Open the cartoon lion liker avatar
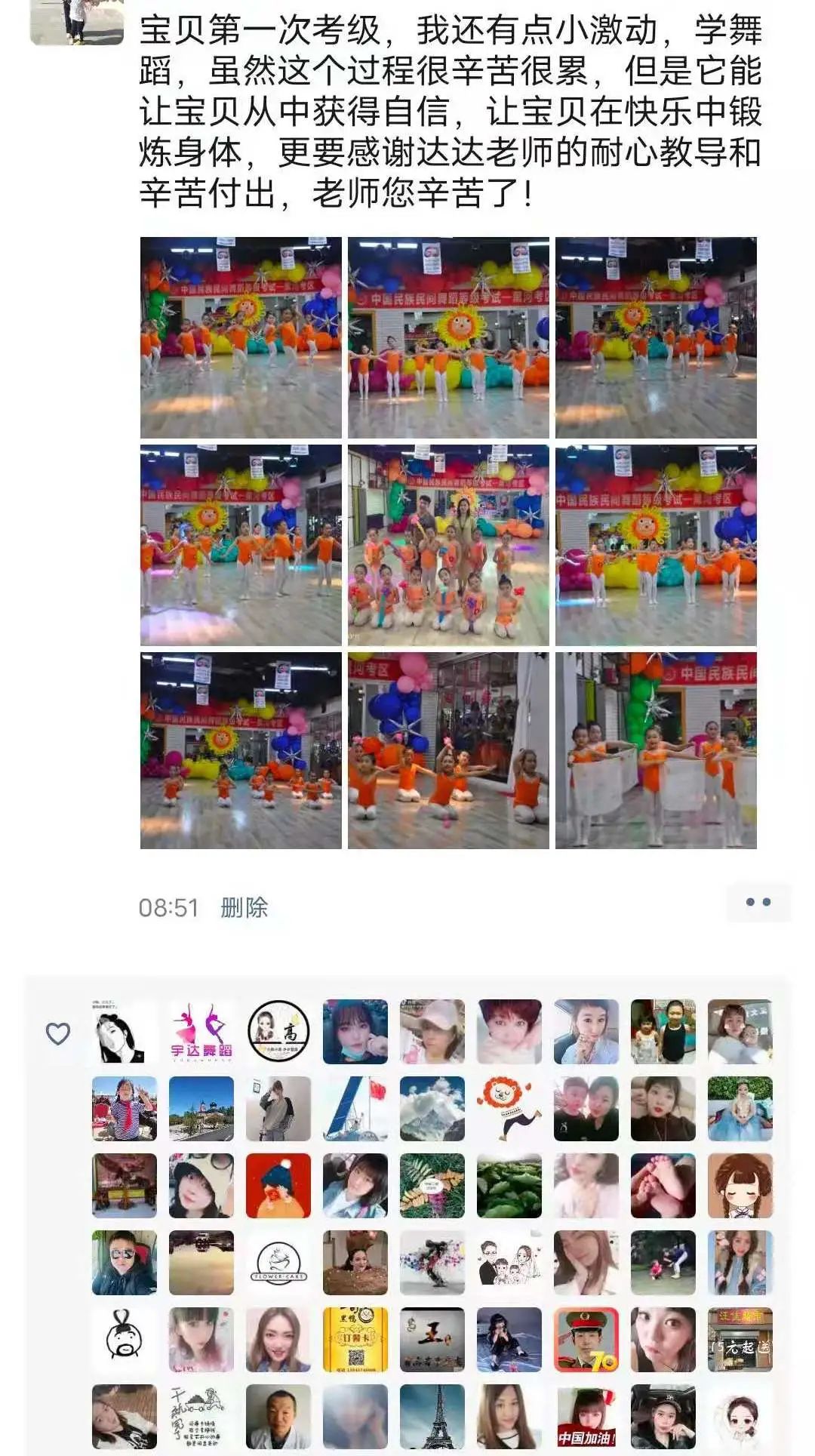Viewport: 815px width, 1456px height. (x=509, y=1109)
